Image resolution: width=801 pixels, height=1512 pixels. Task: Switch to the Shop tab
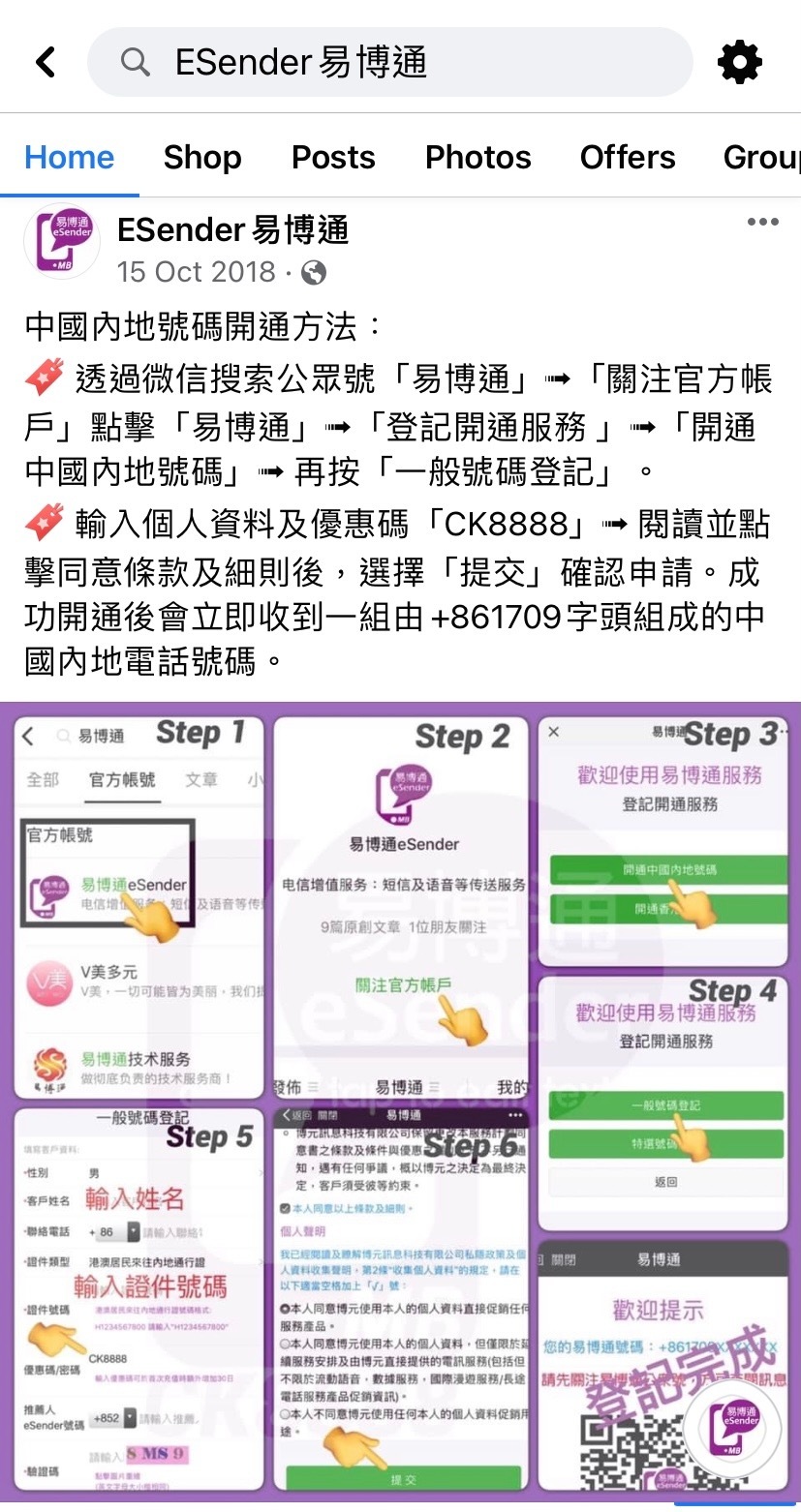(x=202, y=157)
